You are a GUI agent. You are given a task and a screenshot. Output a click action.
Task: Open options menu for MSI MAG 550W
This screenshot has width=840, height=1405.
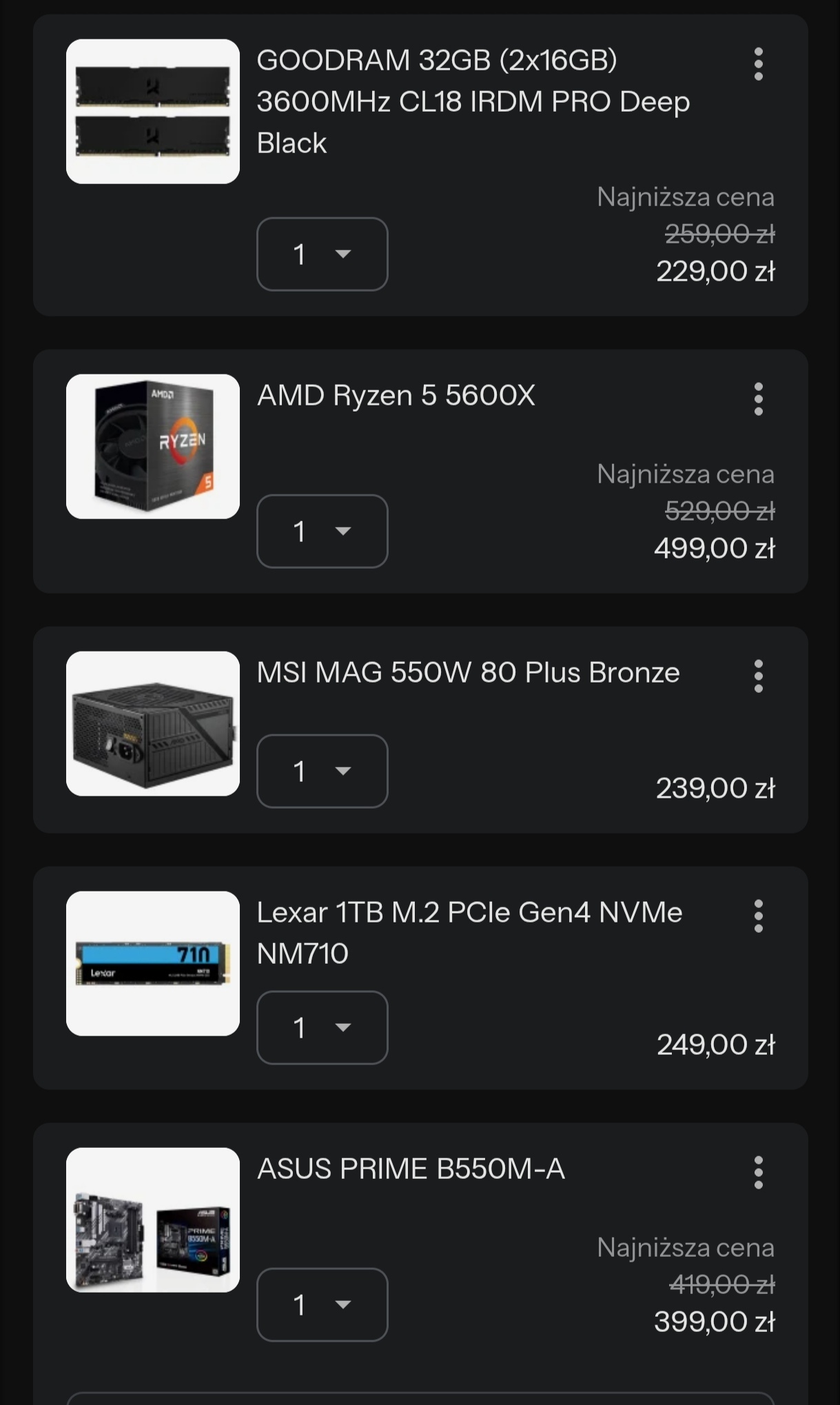tap(758, 676)
